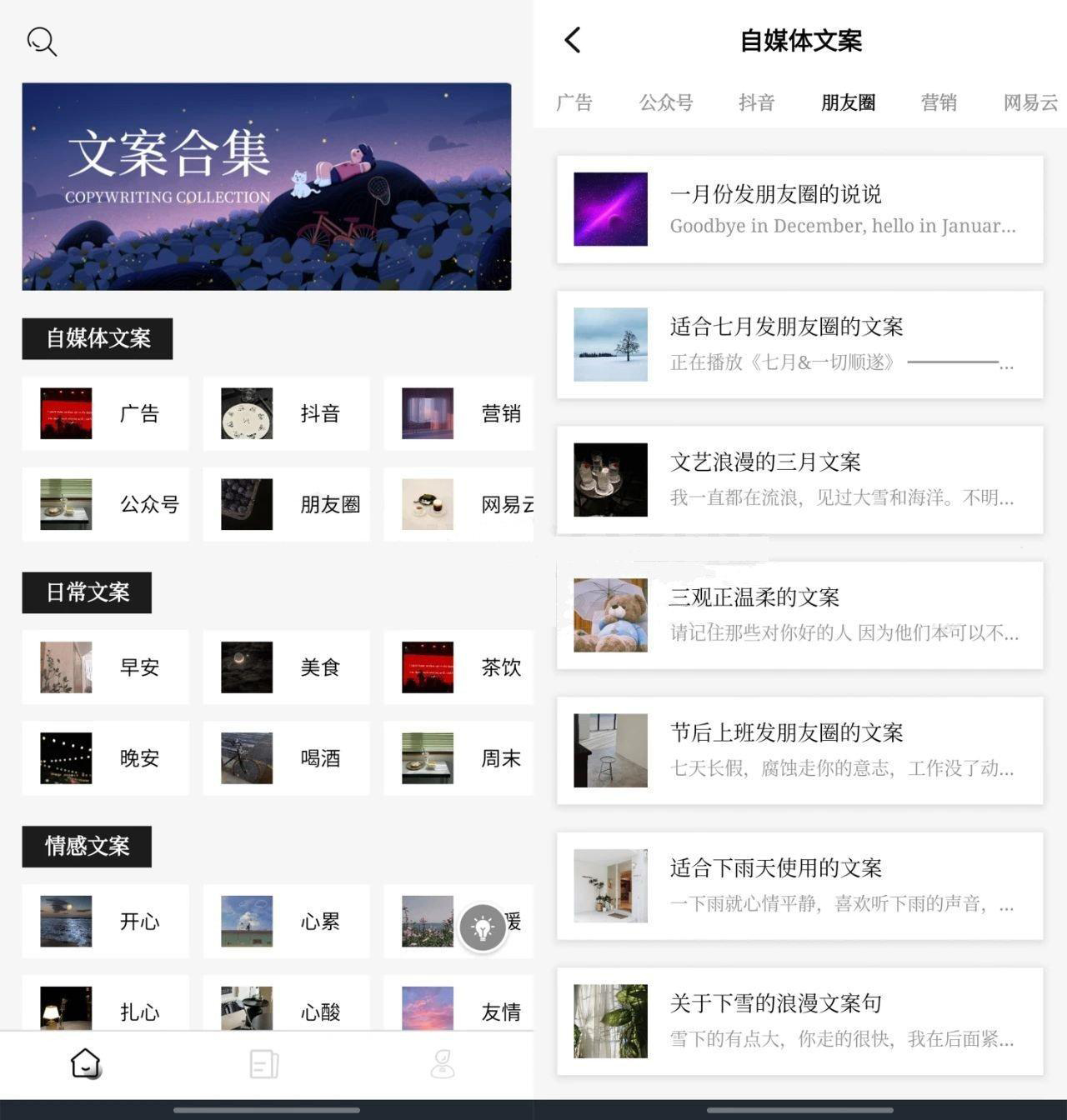Open article 一月份发朋友圈的说说
The width and height of the screenshot is (1067, 1120).
799,209
